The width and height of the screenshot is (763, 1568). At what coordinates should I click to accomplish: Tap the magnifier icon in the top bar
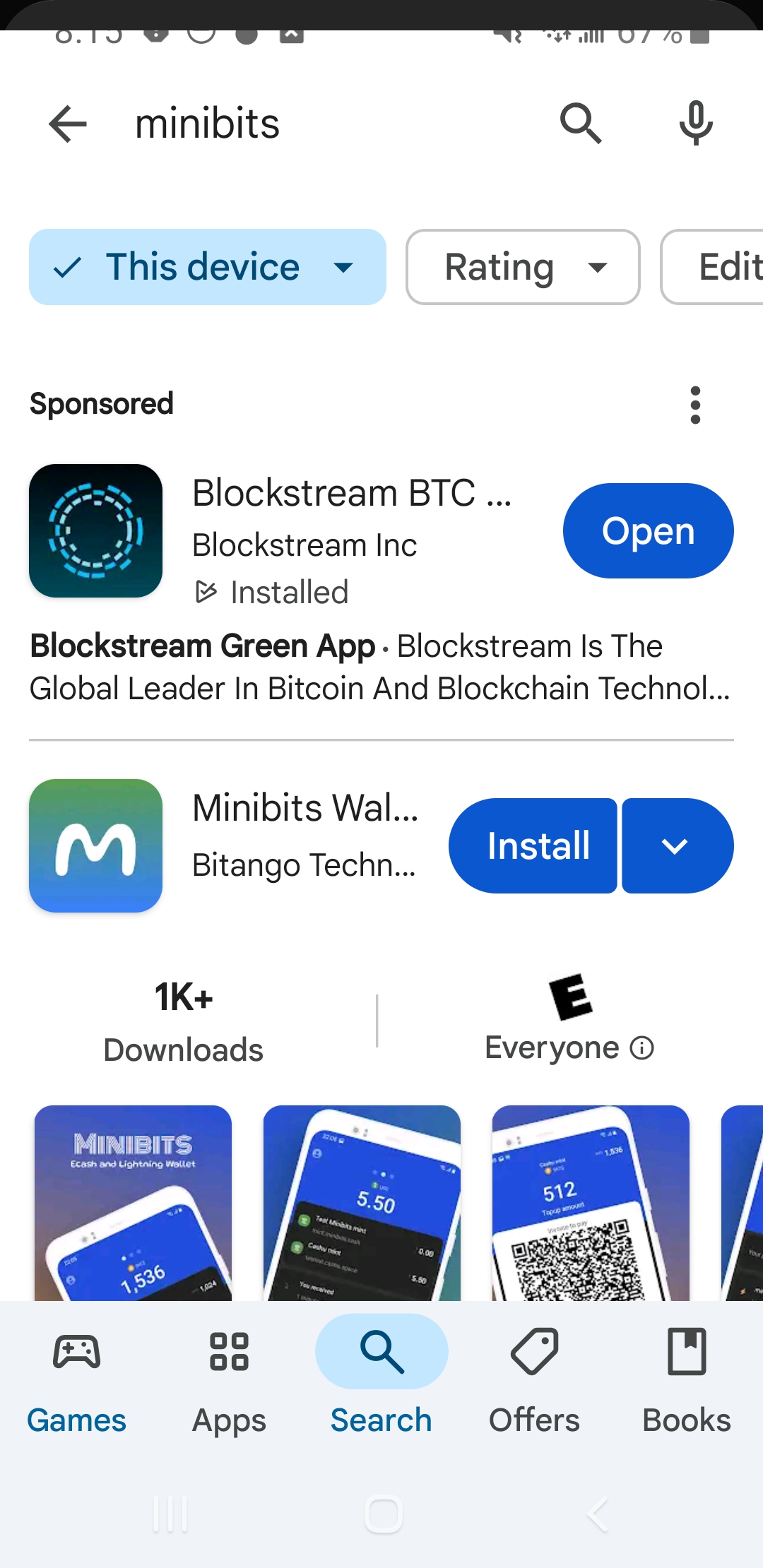pyautogui.click(x=581, y=124)
